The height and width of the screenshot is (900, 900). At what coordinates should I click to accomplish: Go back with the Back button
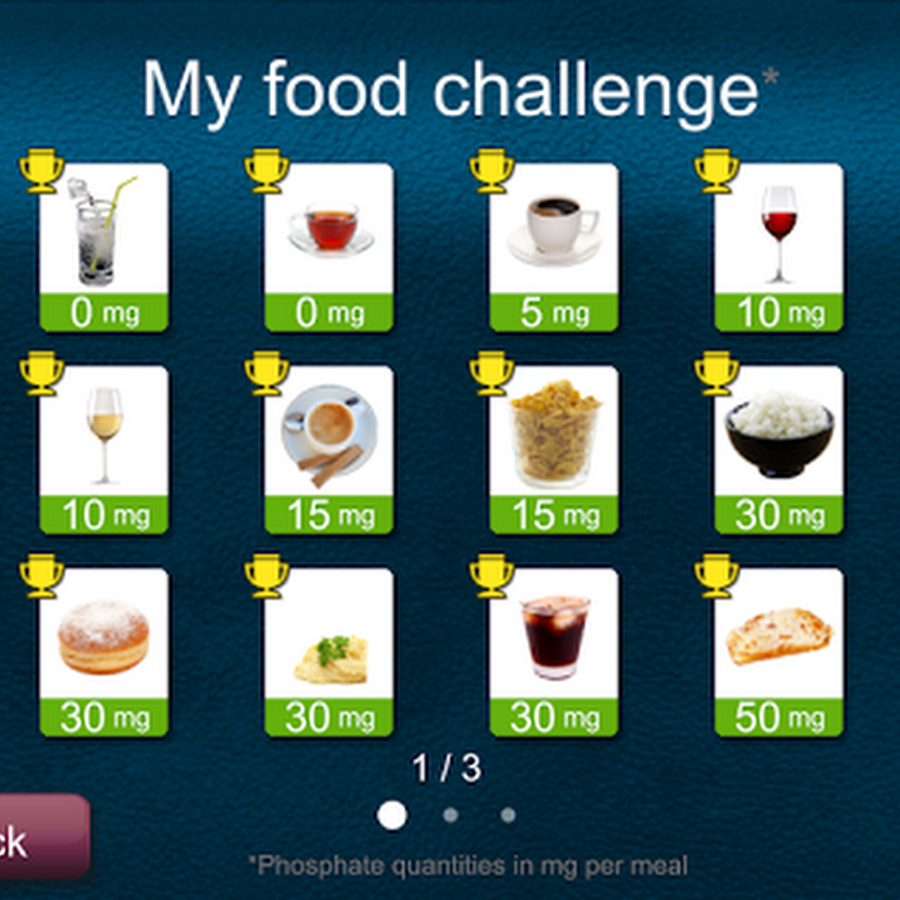tap(40, 838)
